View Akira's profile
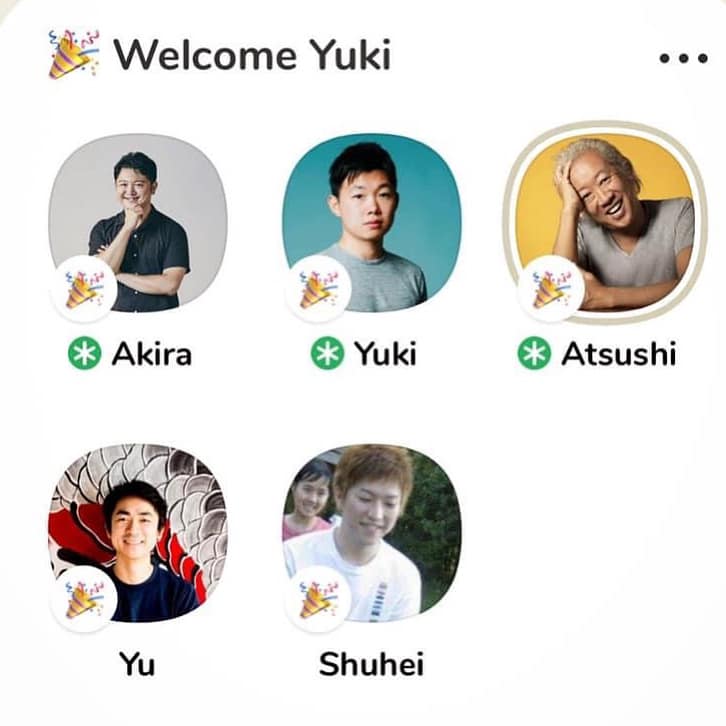 [138, 222]
